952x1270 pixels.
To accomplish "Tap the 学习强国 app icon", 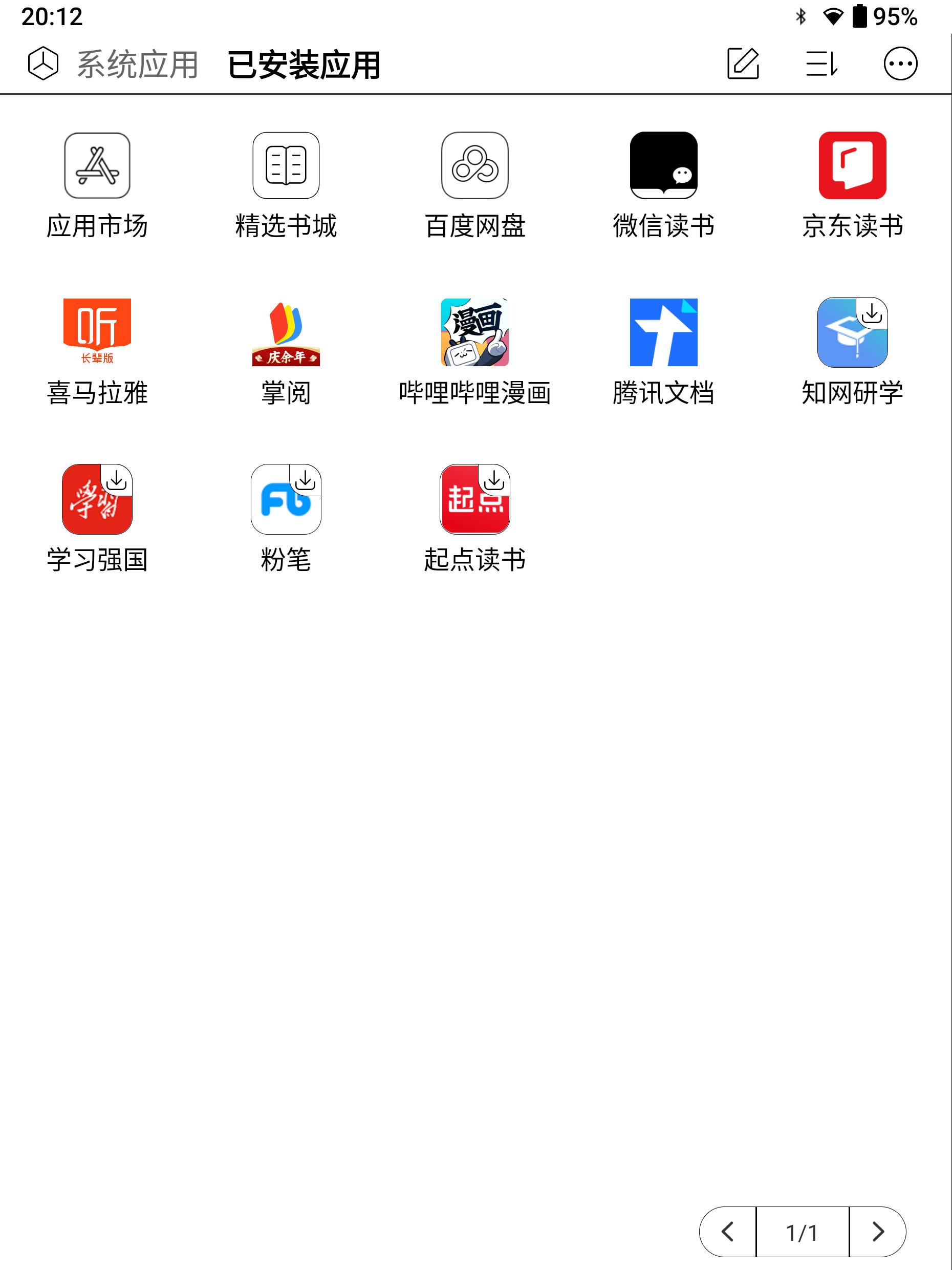I will click(97, 499).
